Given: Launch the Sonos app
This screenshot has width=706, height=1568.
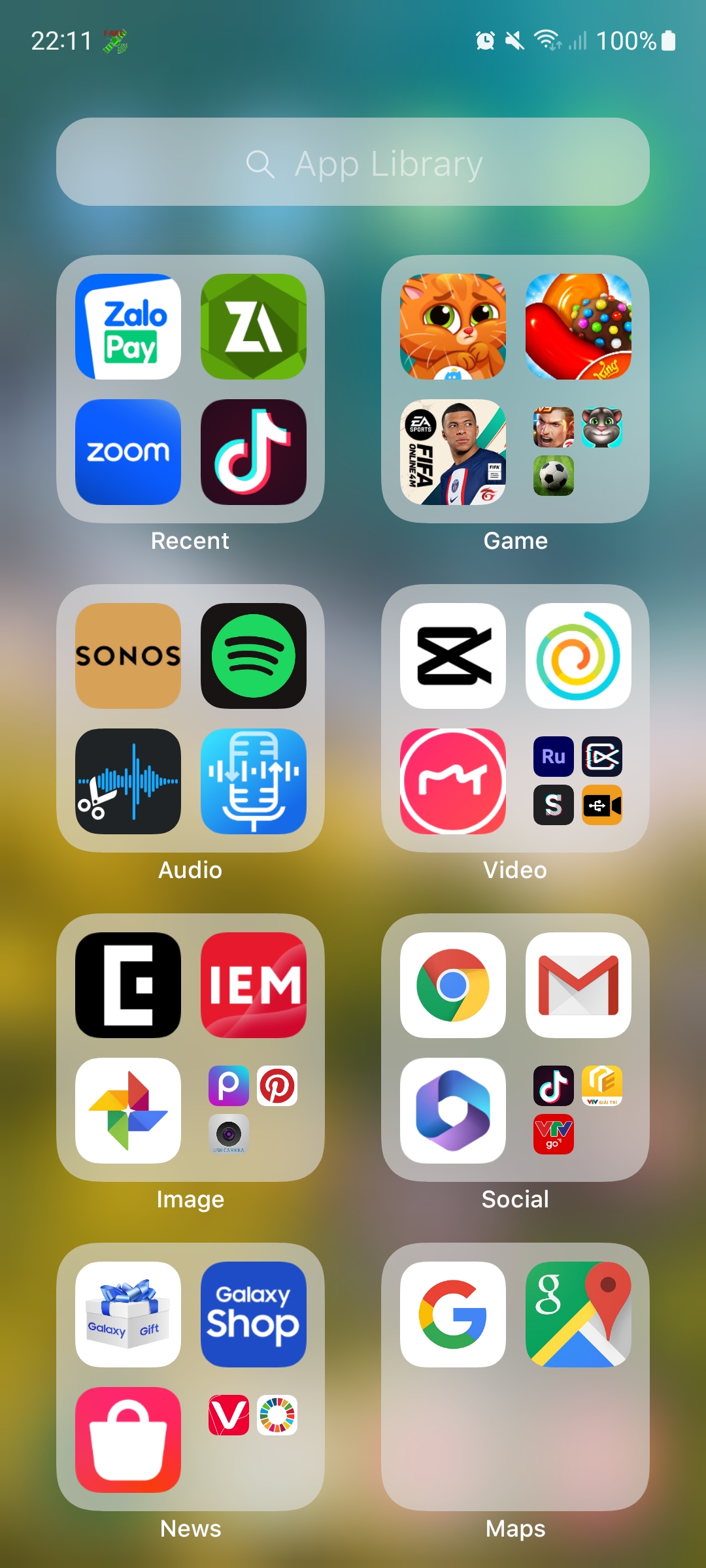Looking at the screenshot, I should point(128,656).
